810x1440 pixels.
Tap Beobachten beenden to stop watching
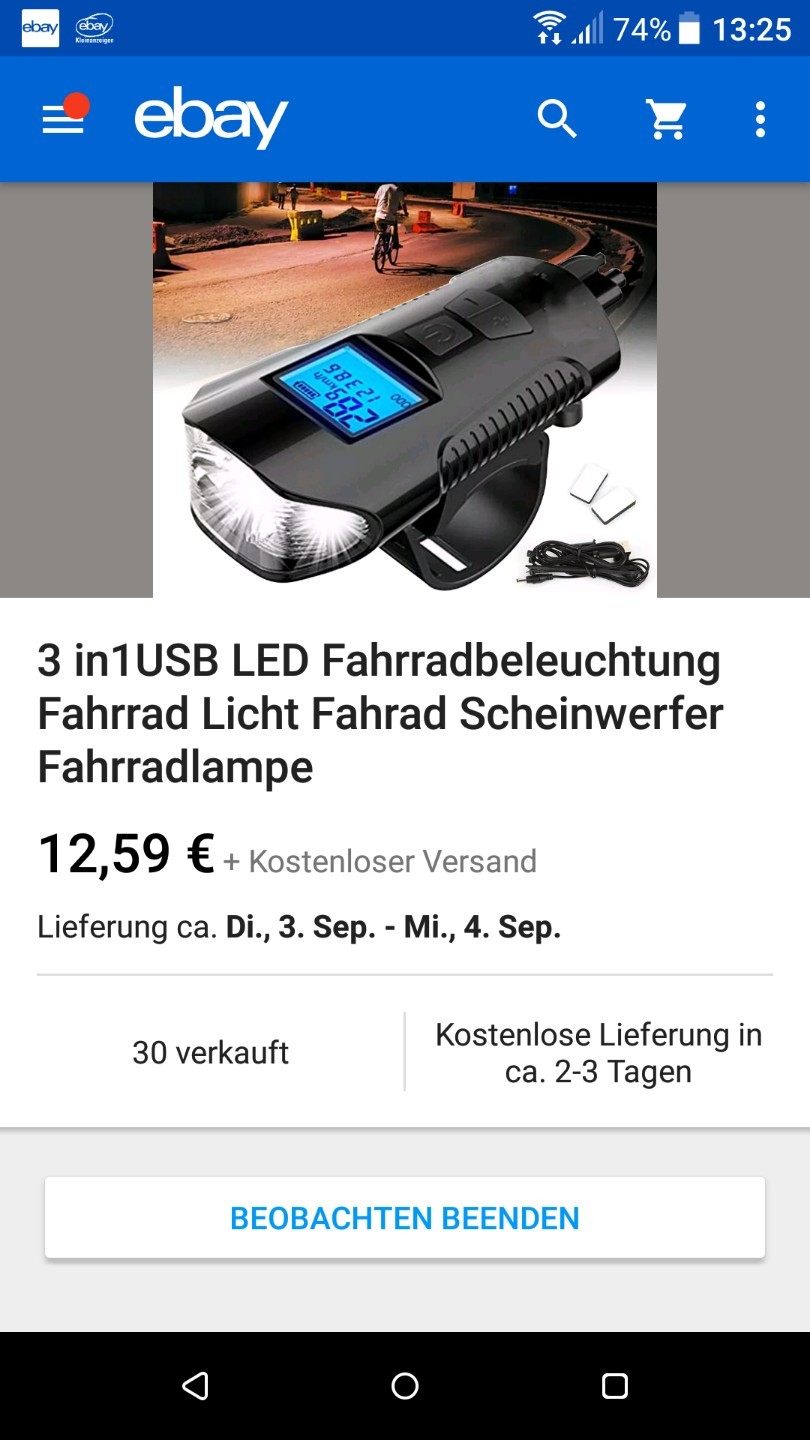[x=405, y=1218]
